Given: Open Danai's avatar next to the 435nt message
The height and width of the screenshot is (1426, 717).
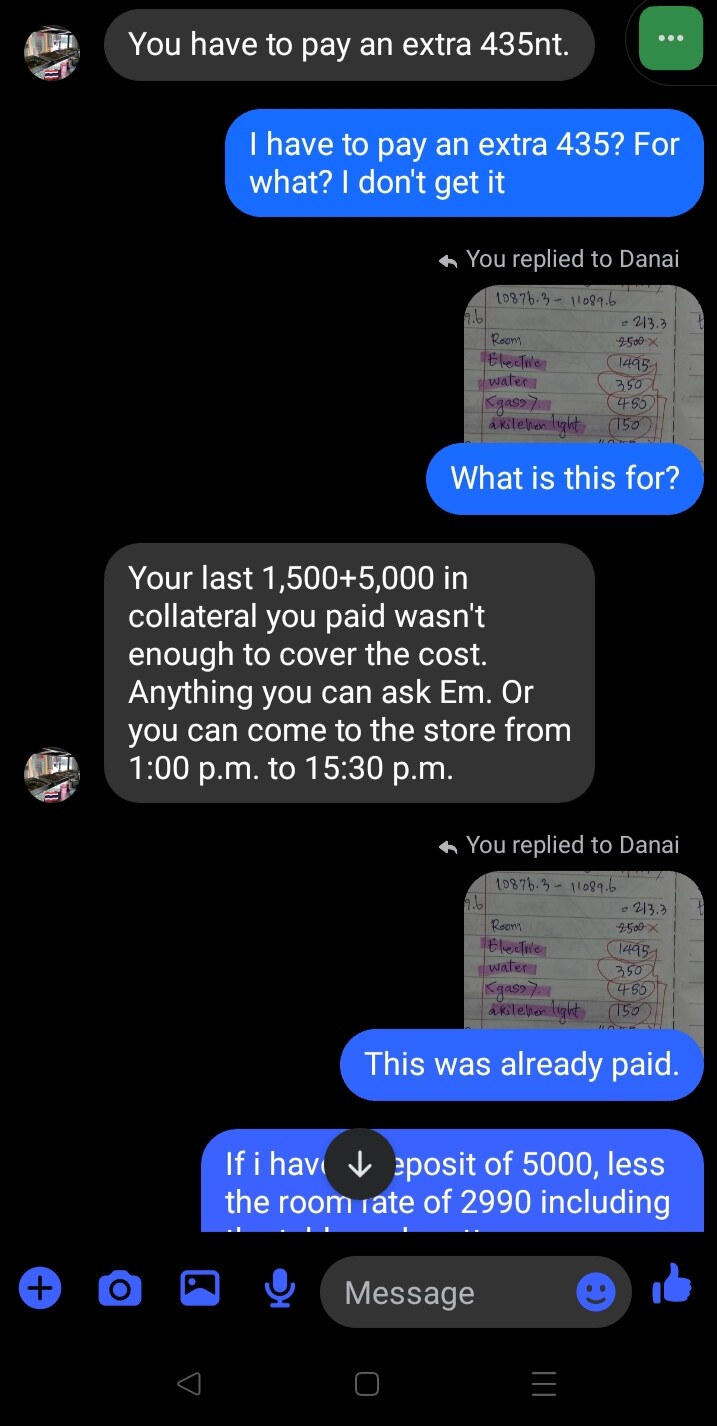Looking at the screenshot, I should [52, 53].
